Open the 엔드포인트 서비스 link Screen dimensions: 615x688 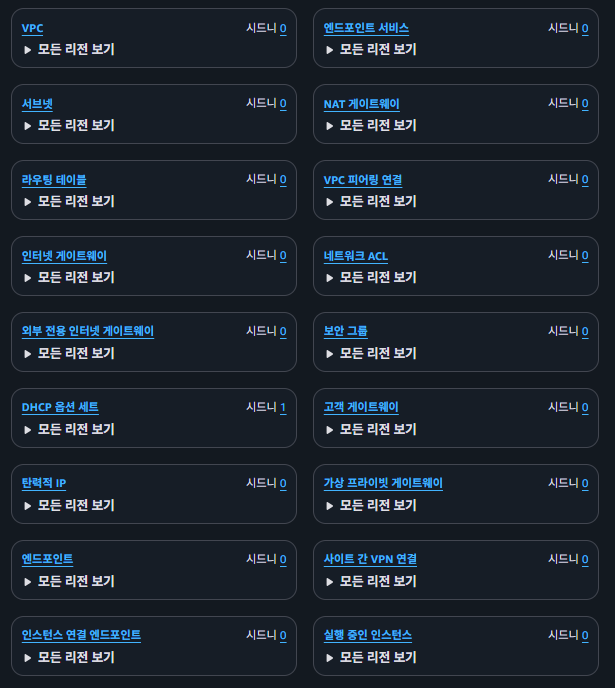pos(366,28)
